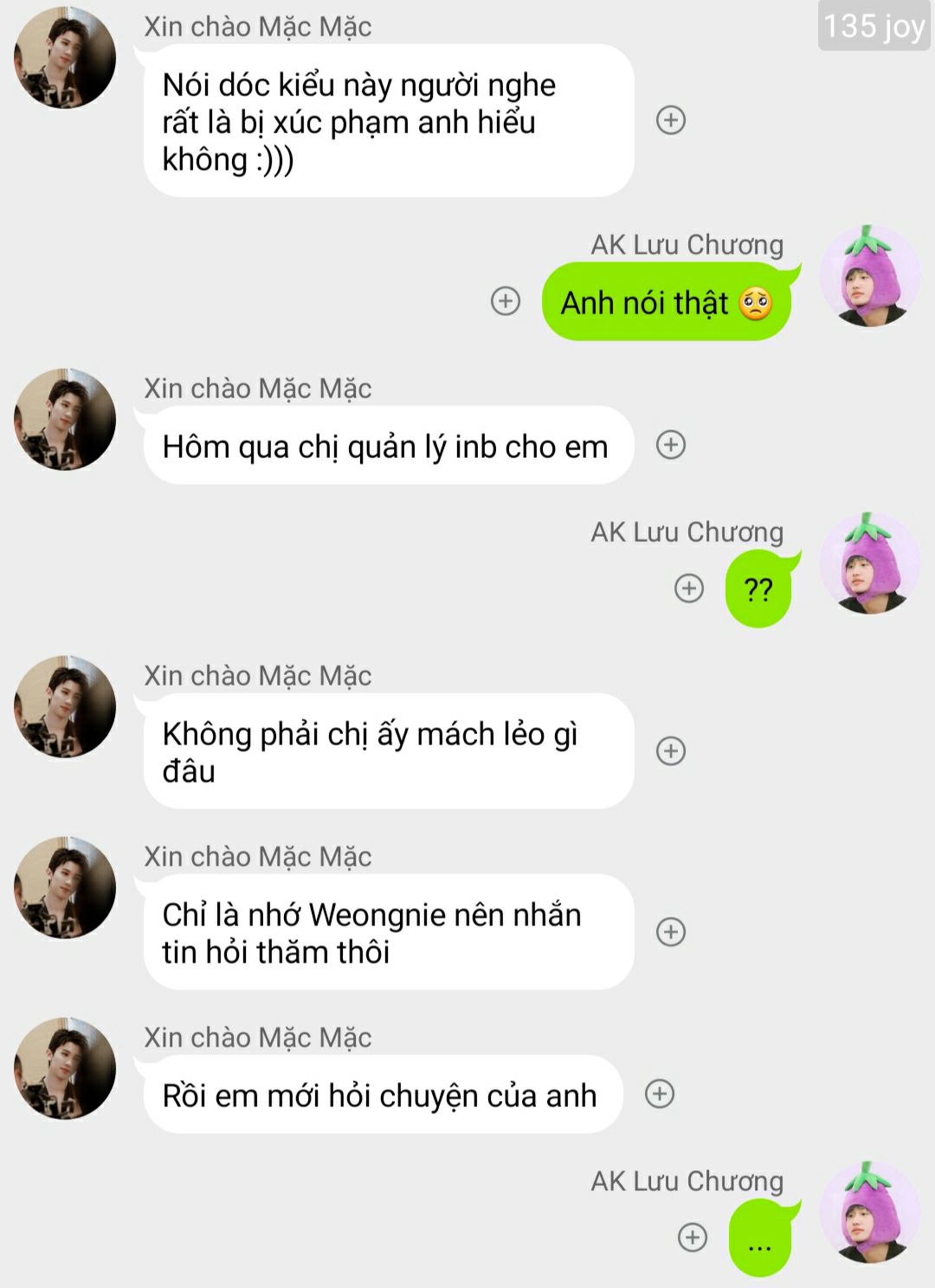Tap the plus icon beside "Nói dóc kiểu này" message
Image resolution: width=935 pixels, height=1288 pixels.
(671, 120)
